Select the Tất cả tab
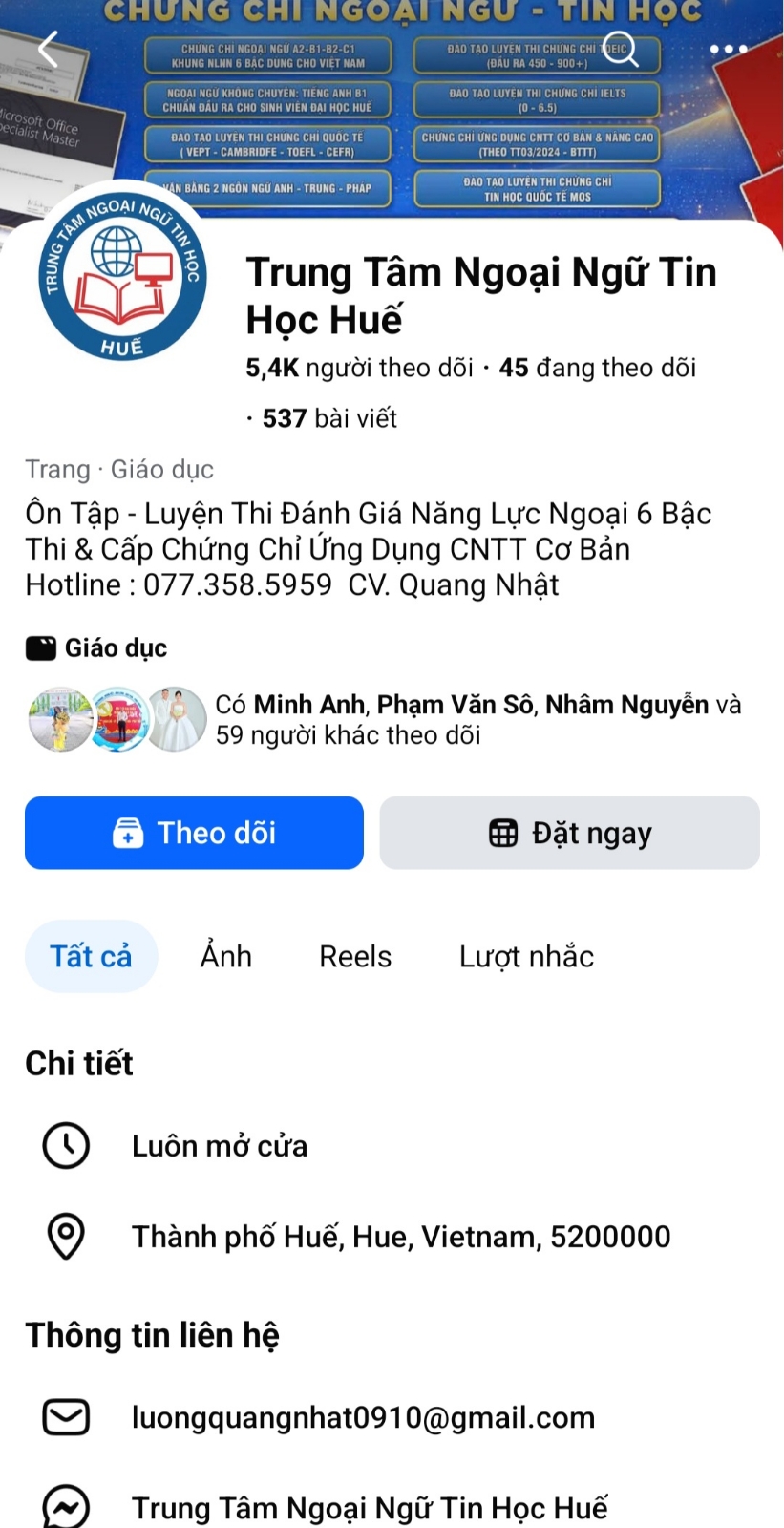This screenshot has width=784, height=1528. (x=91, y=956)
